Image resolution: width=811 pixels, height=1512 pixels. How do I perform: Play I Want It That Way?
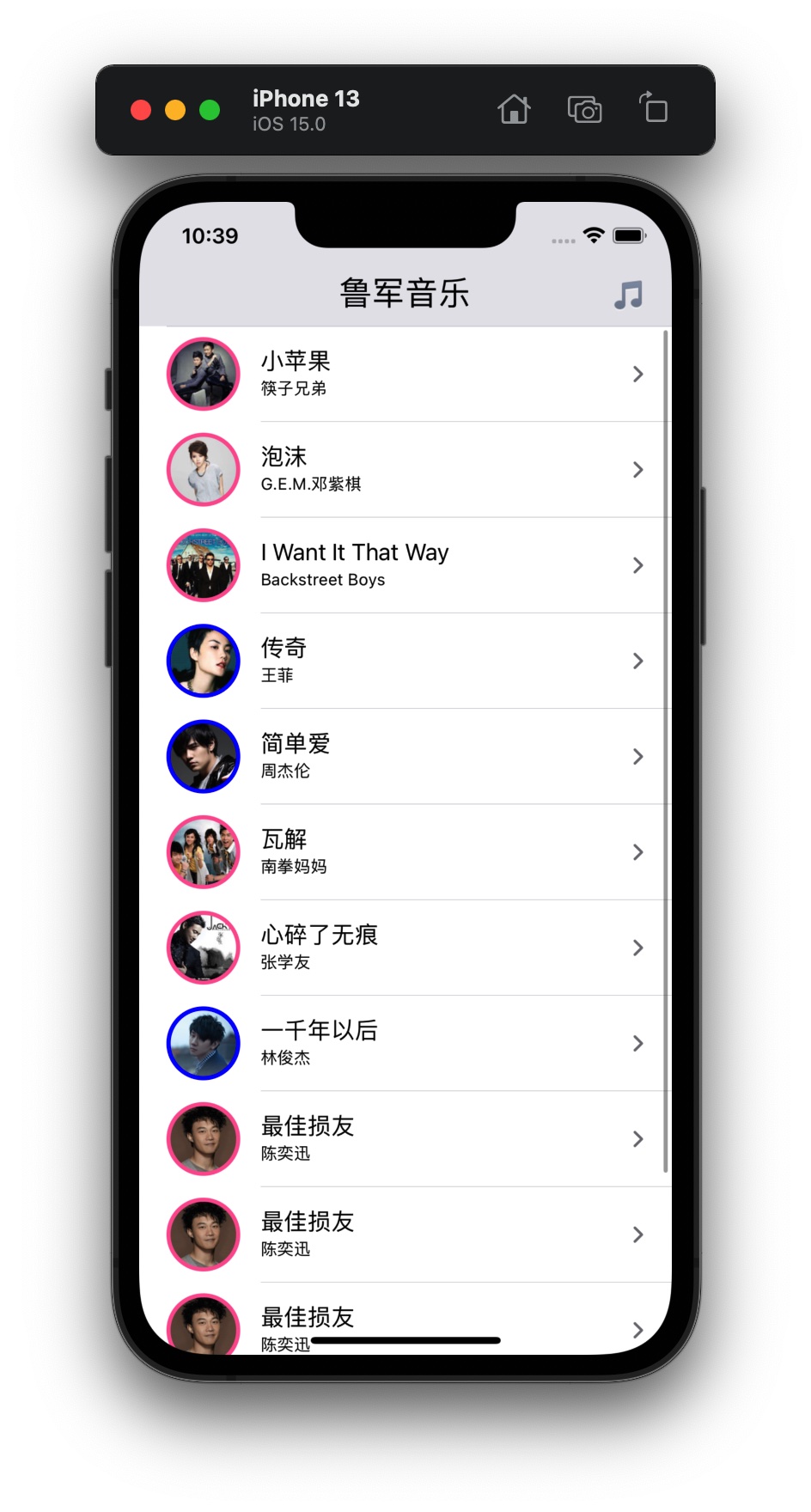(x=404, y=564)
